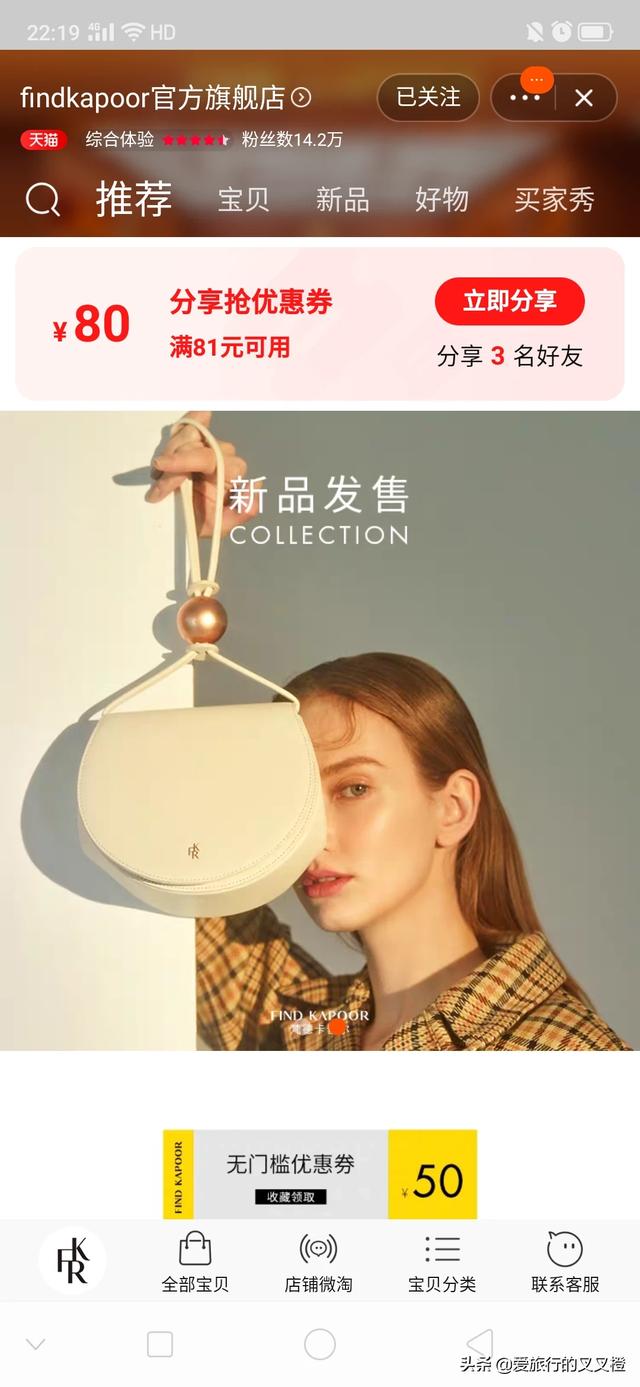Image resolution: width=640 pixels, height=1387 pixels.
Task: Tap the 已关注 follow button
Action: tap(428, 97)
